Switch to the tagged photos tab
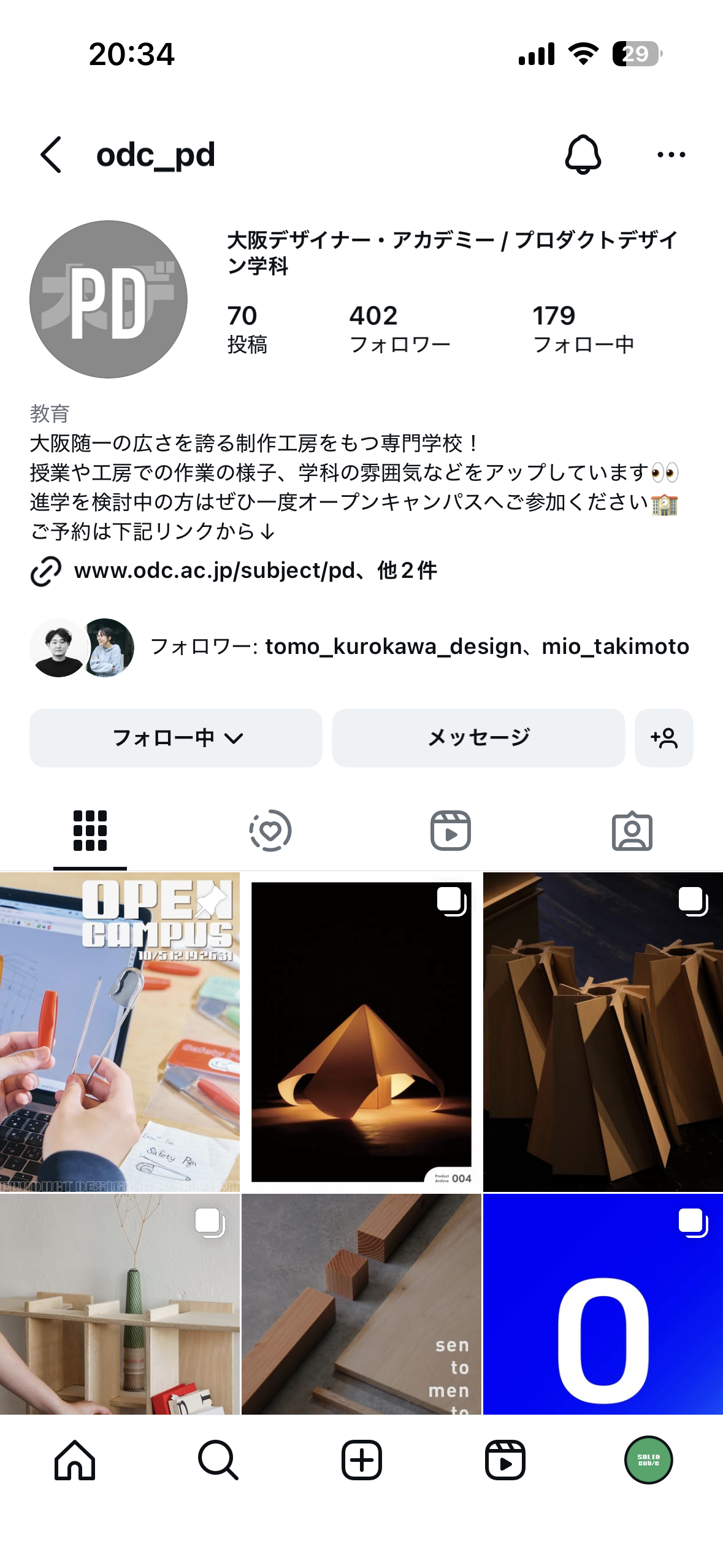723x1568 pixels. click(632, 831)
